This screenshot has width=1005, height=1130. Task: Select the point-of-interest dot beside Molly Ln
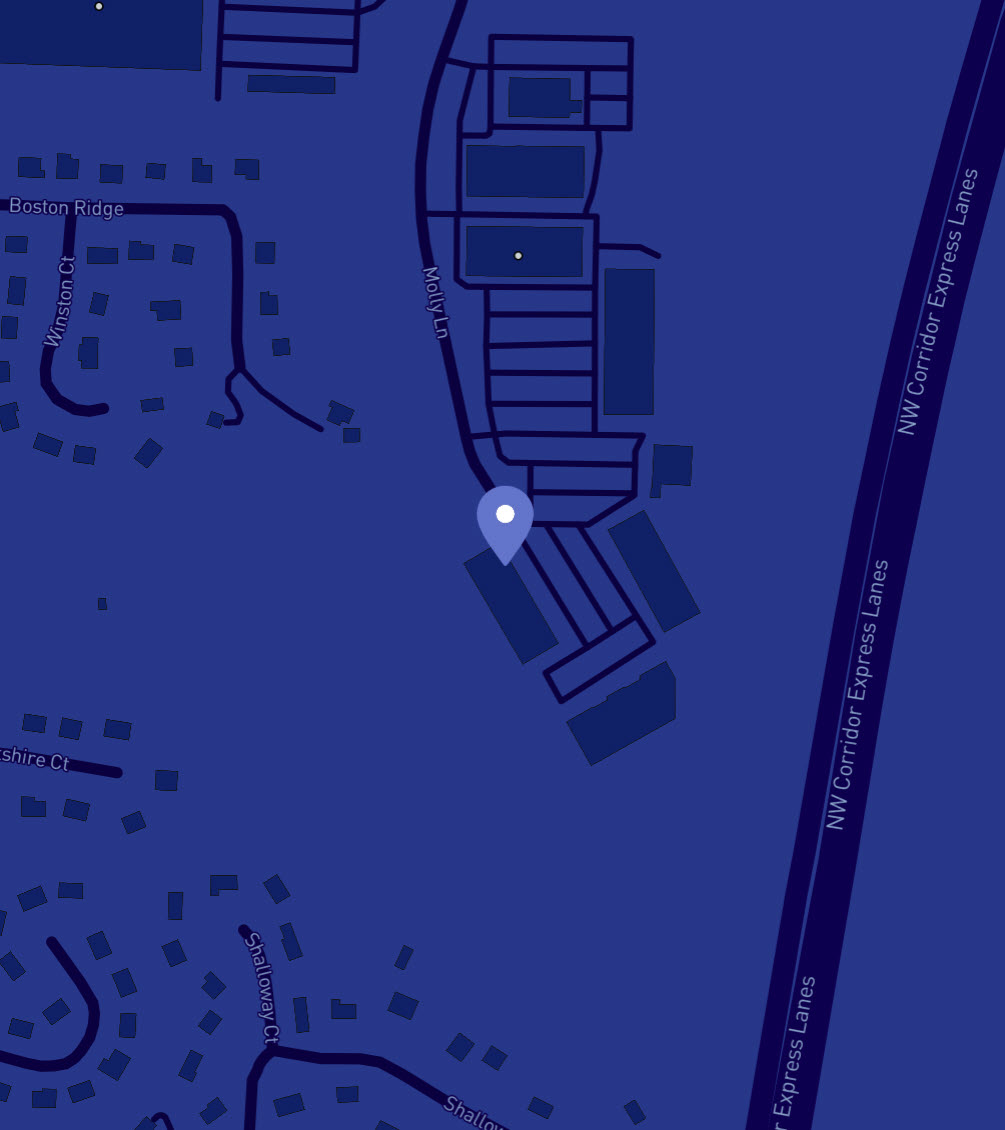(518, 256)
